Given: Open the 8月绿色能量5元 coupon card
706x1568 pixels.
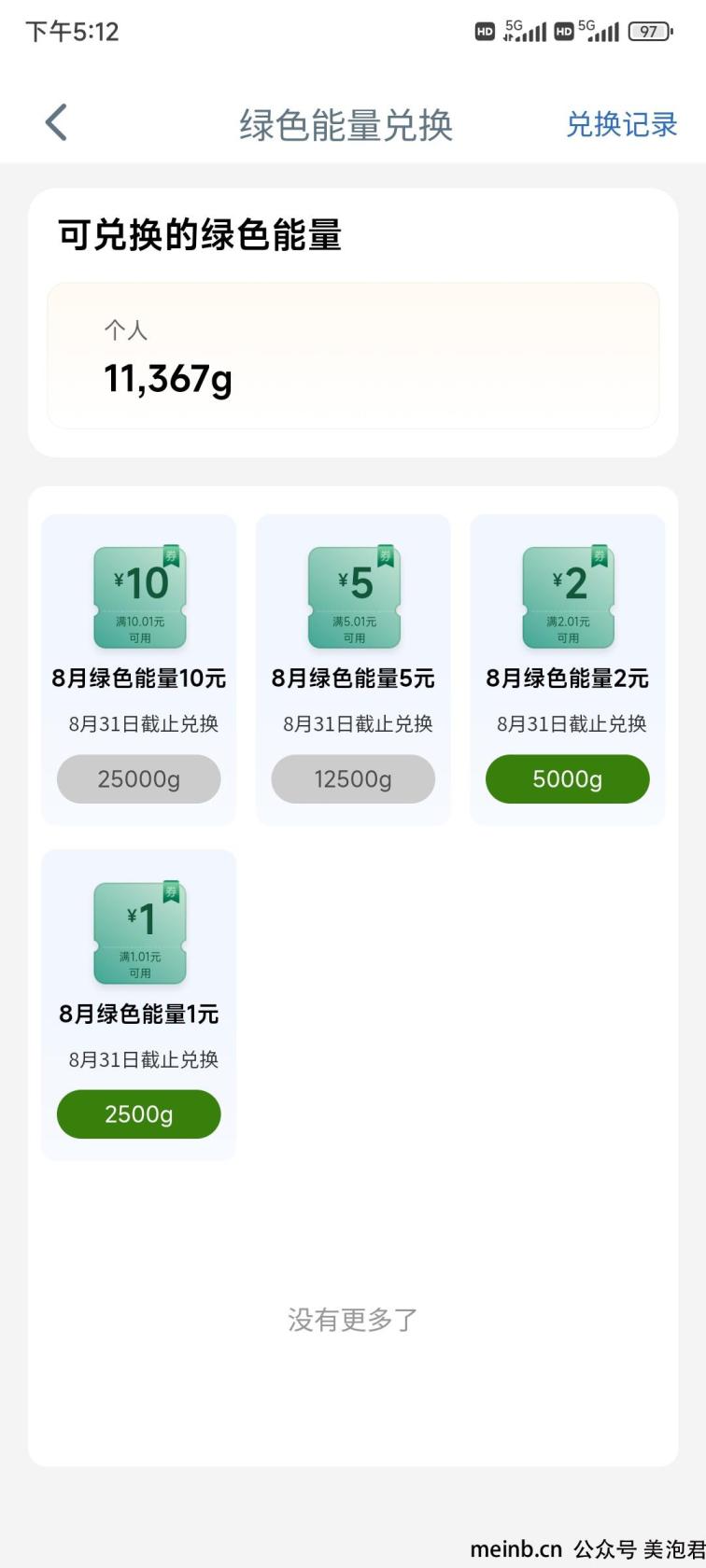Looking at the screenshot, I should click(x=353, y=670).
